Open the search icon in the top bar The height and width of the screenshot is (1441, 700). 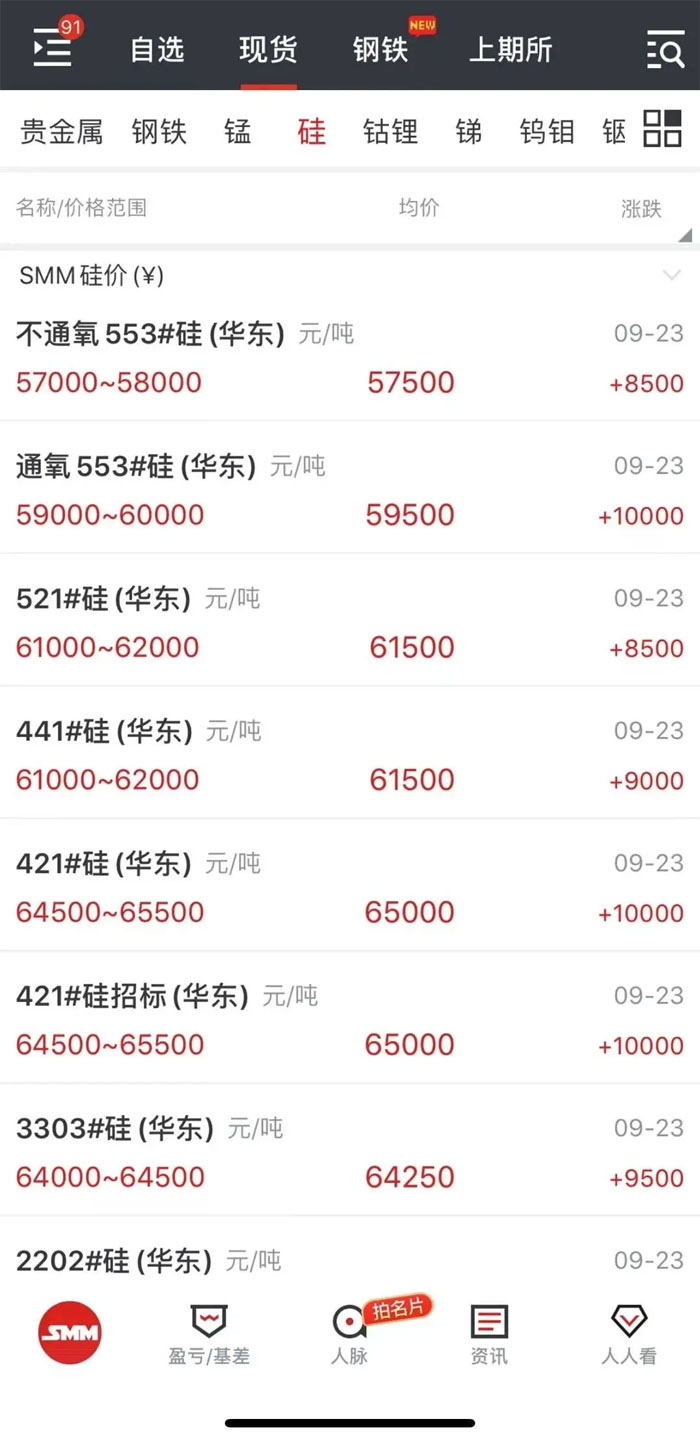(x=665, y=49)
